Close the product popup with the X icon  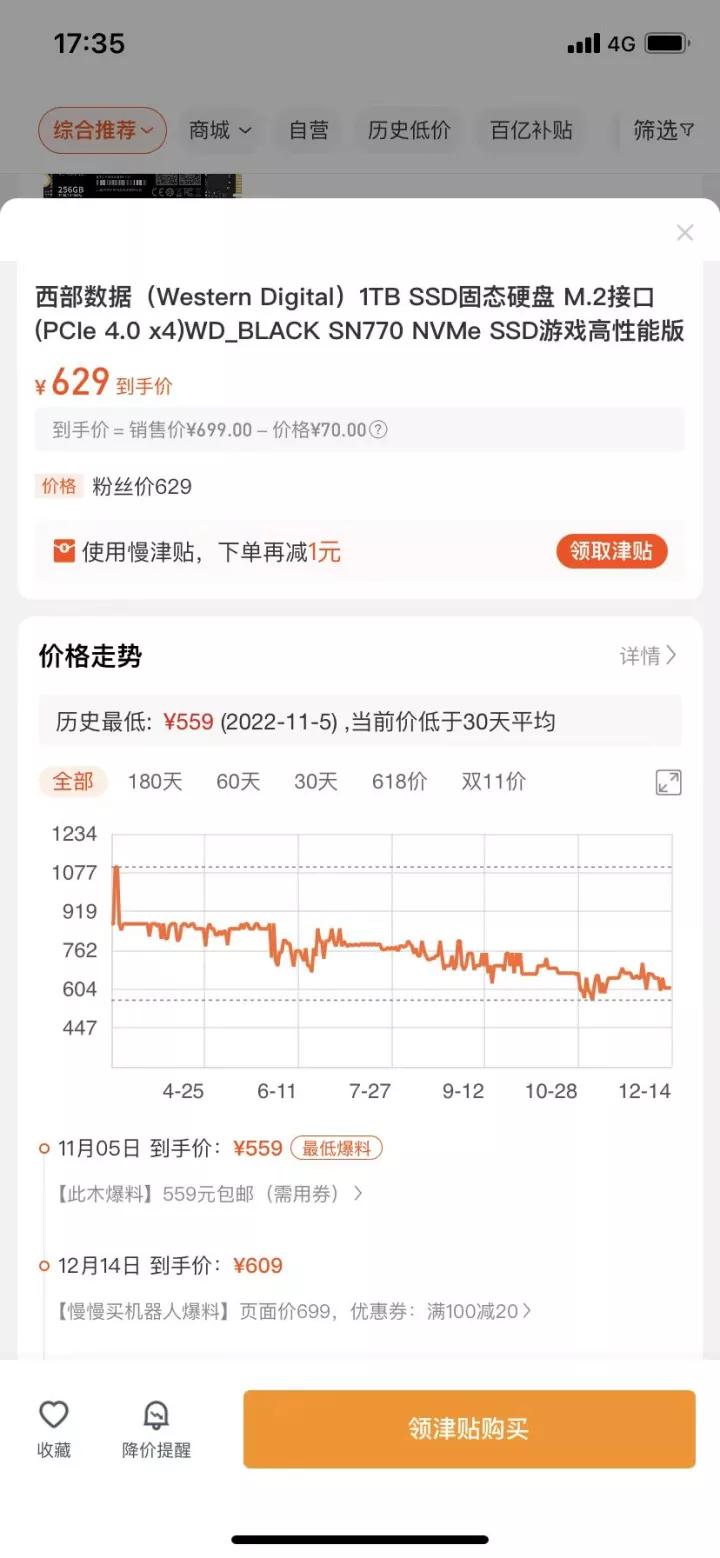point(685,232)
